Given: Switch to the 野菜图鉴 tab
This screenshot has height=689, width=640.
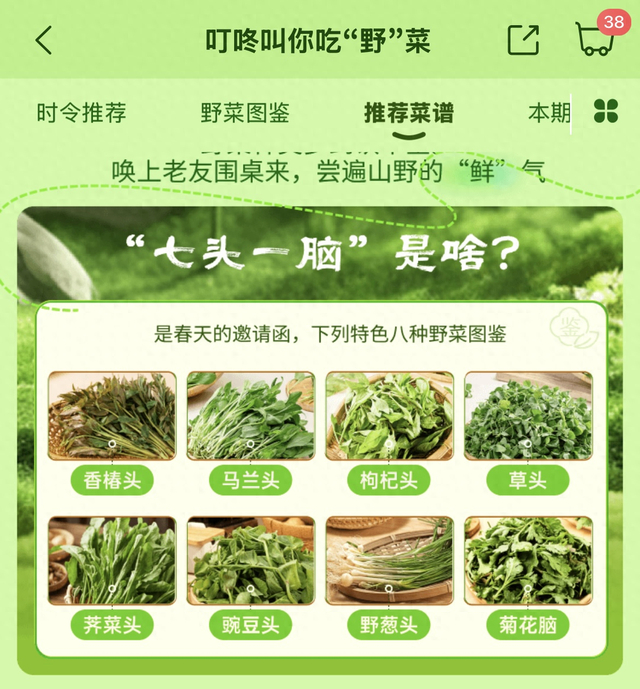Looking at the screenshot, I should 245,113.
